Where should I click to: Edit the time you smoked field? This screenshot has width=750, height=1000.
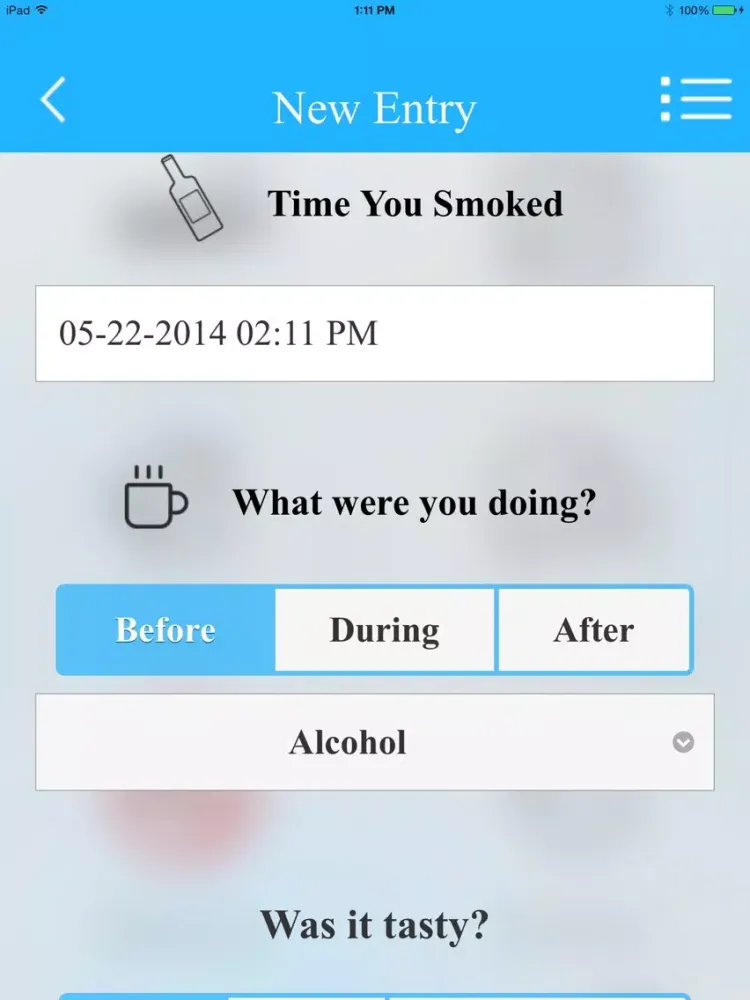pyautogui.click(x=374, y=333)
